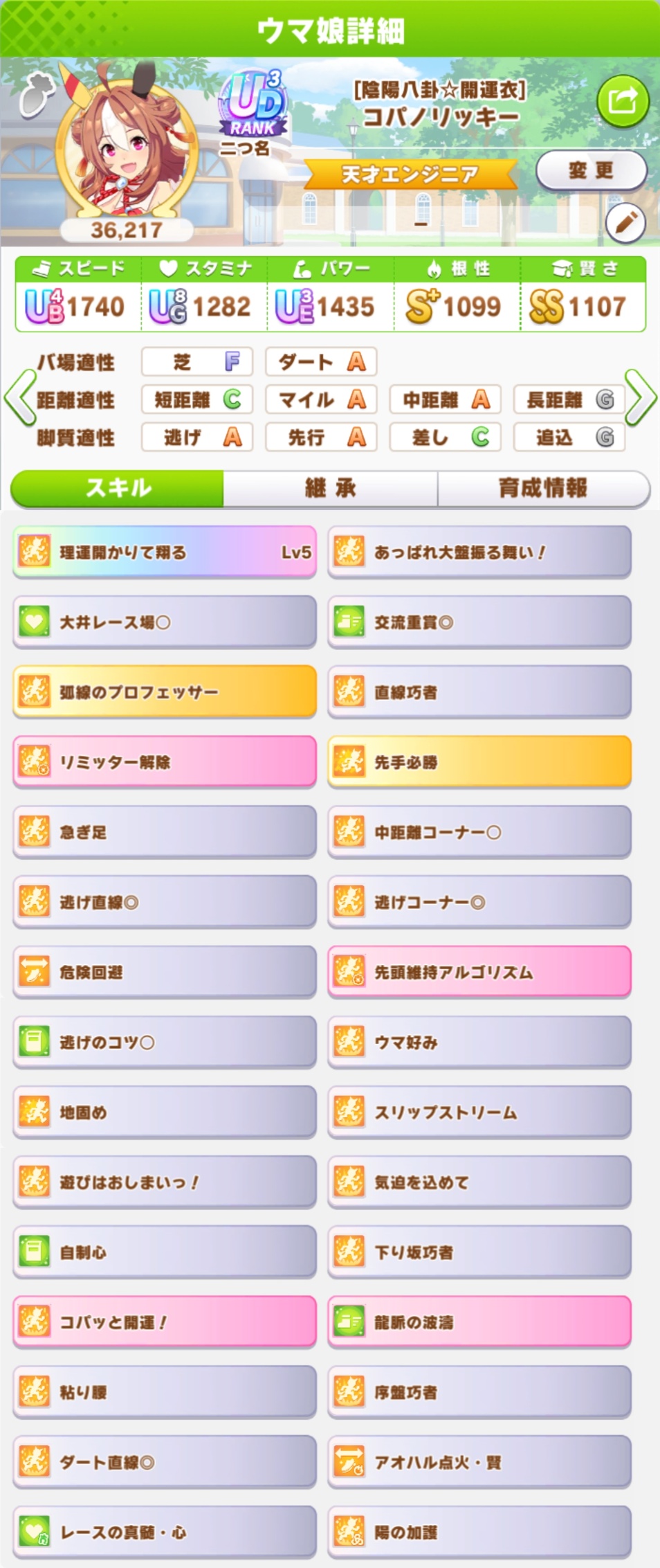Tap the スリップストリーム skill

[x=479, y=1112]
